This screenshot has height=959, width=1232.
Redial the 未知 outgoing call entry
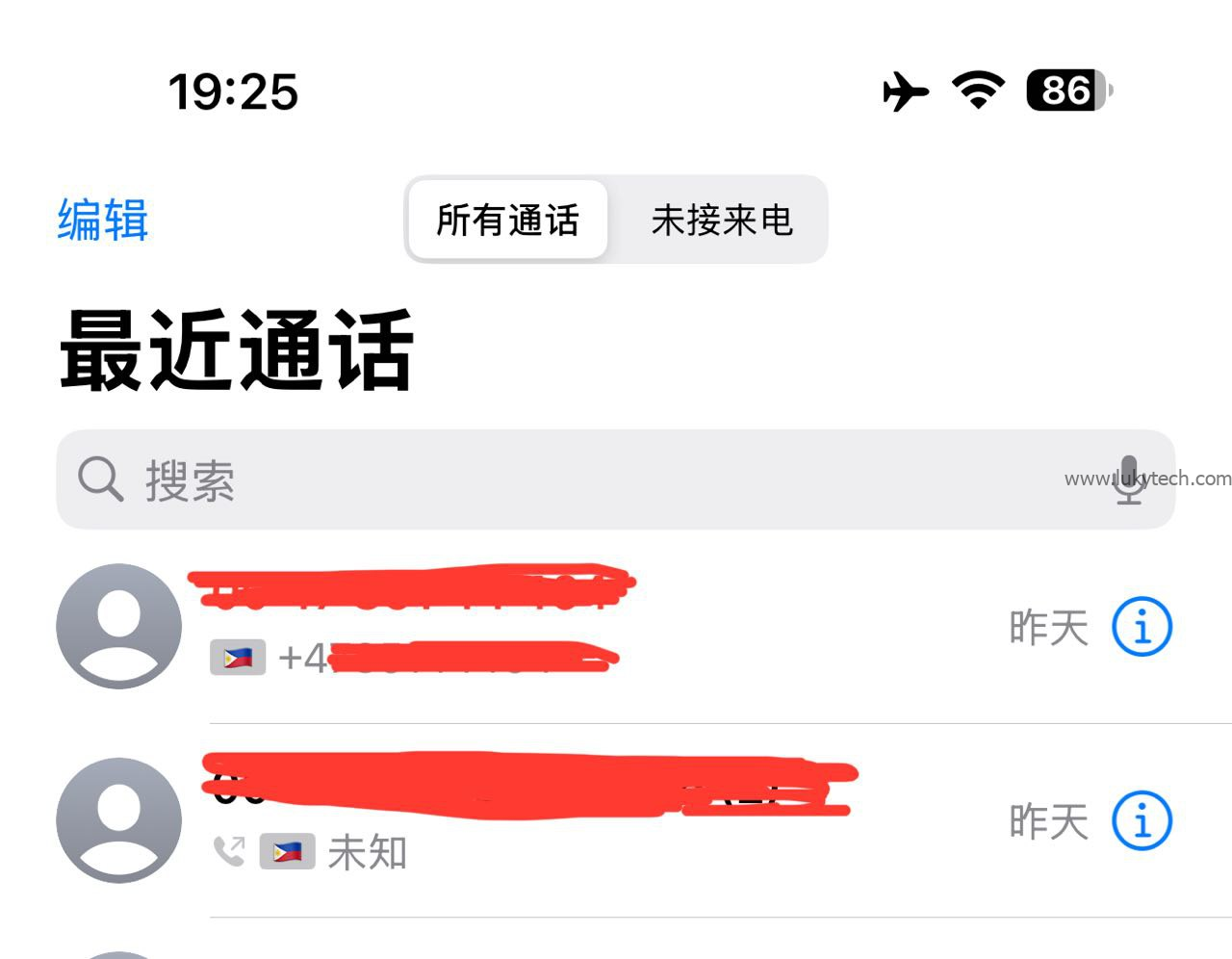[x=577, y=821]
